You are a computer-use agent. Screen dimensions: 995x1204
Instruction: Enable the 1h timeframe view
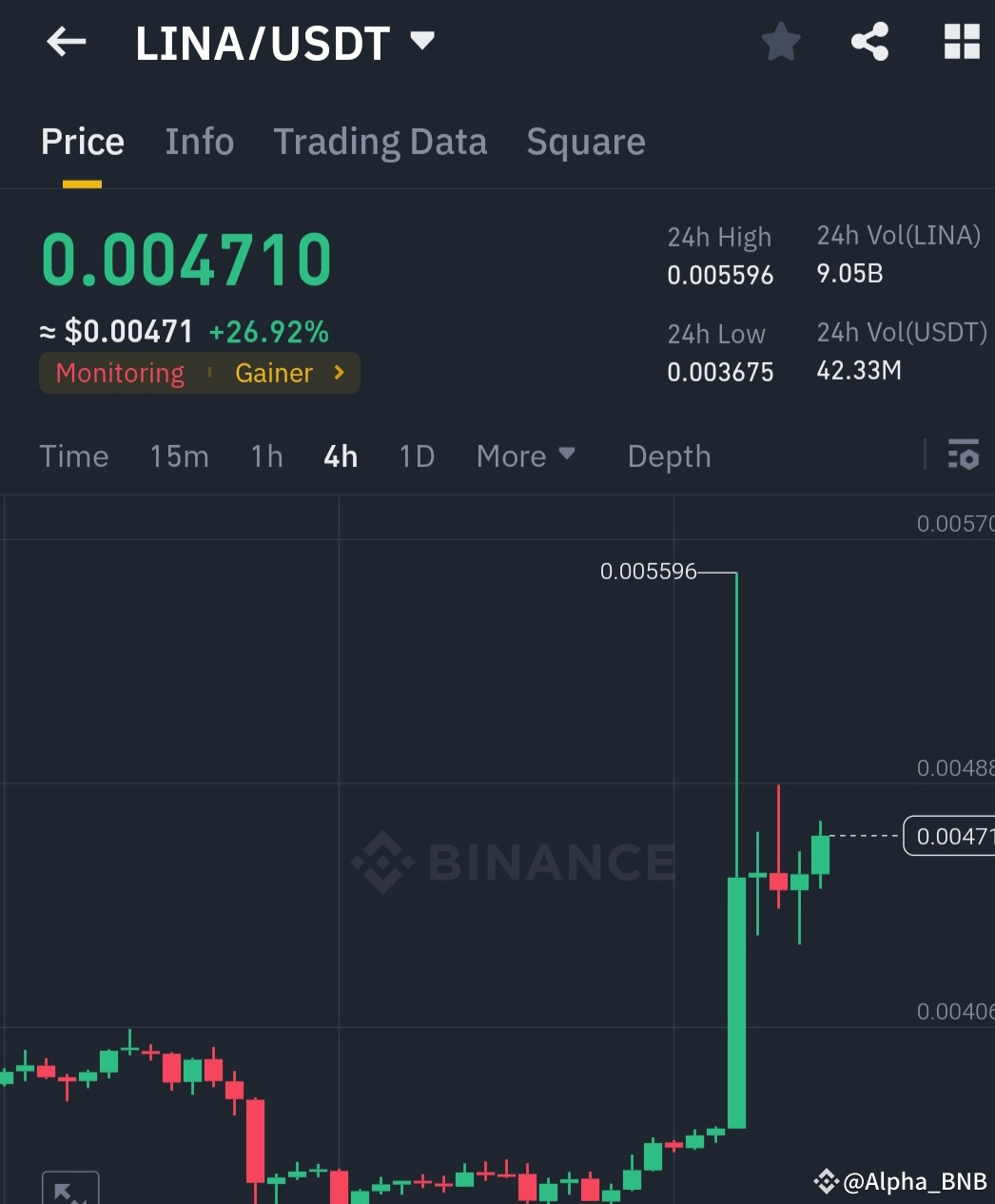click(266, 456)
